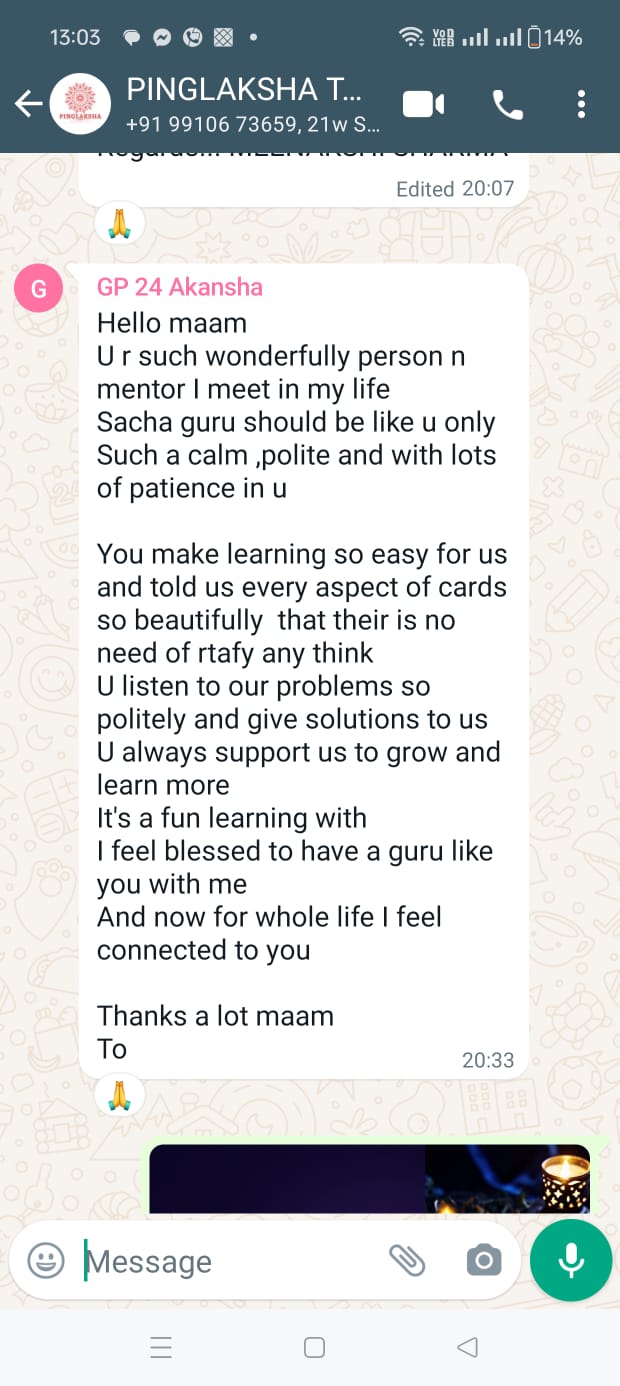Go back to the chats list
This screenshot has height=1386, width=620.
[x=28, y=104]
